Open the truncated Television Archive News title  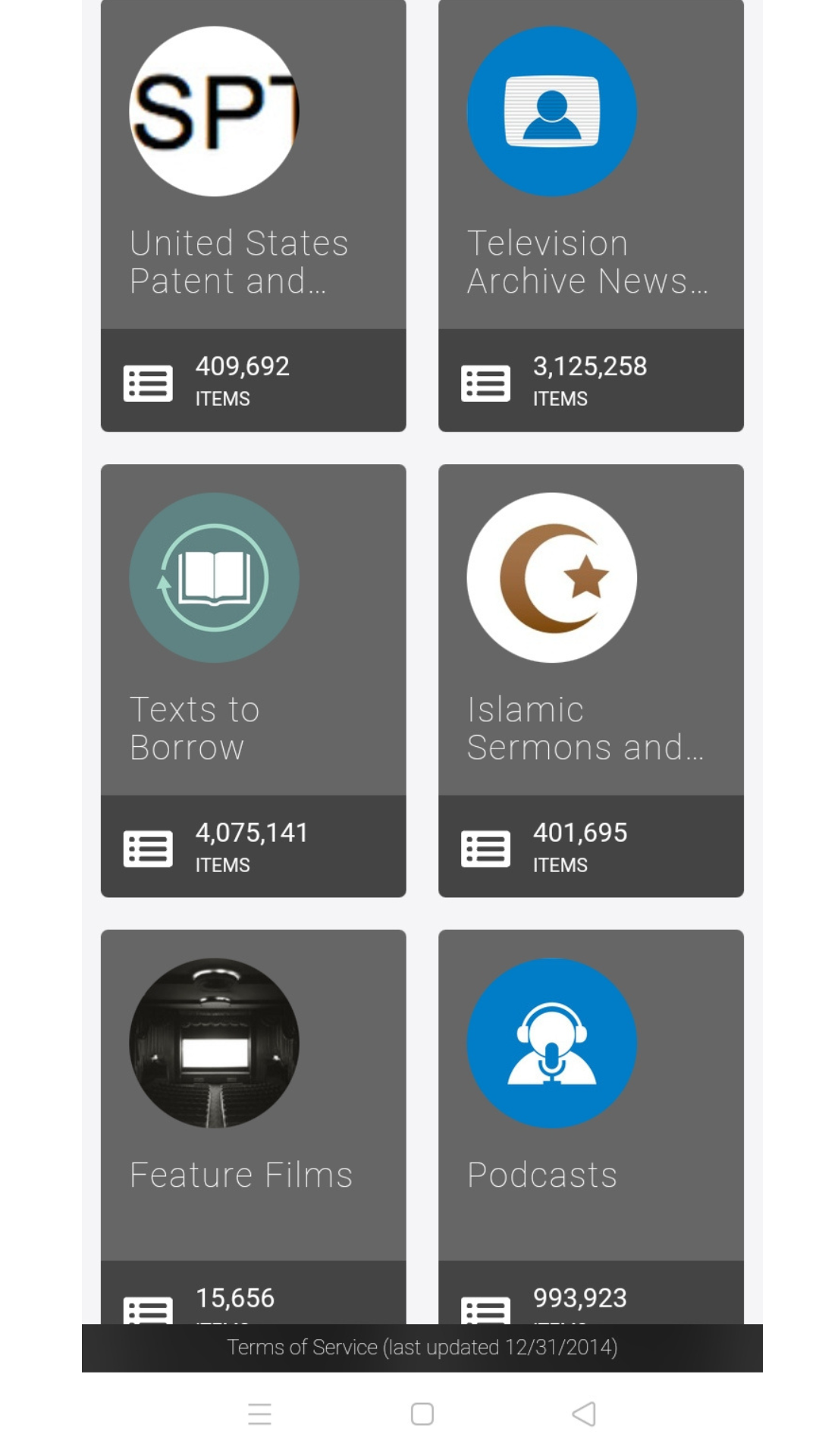pos(588,261)
